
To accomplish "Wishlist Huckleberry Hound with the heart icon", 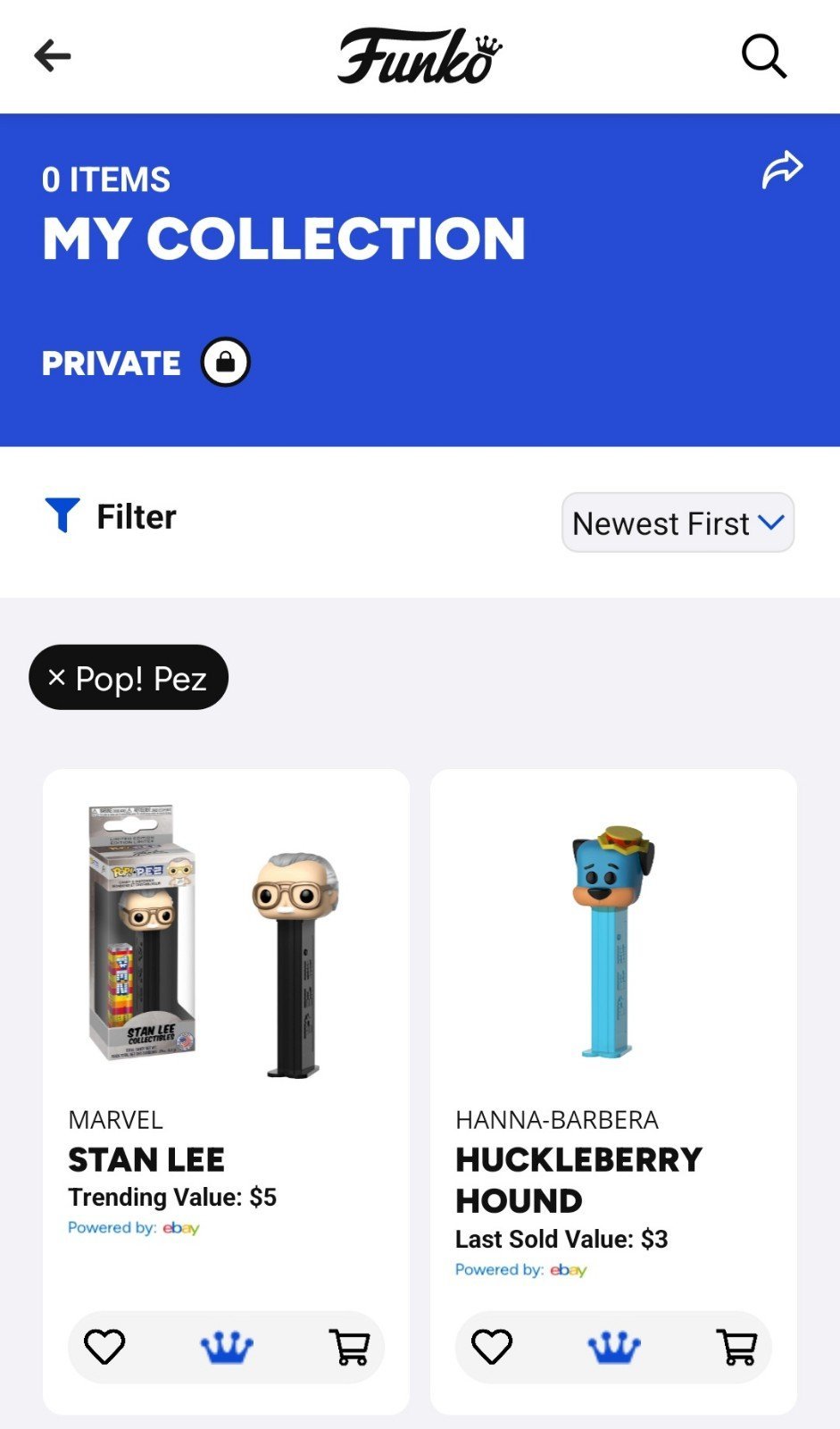I will click(492, 1347).
